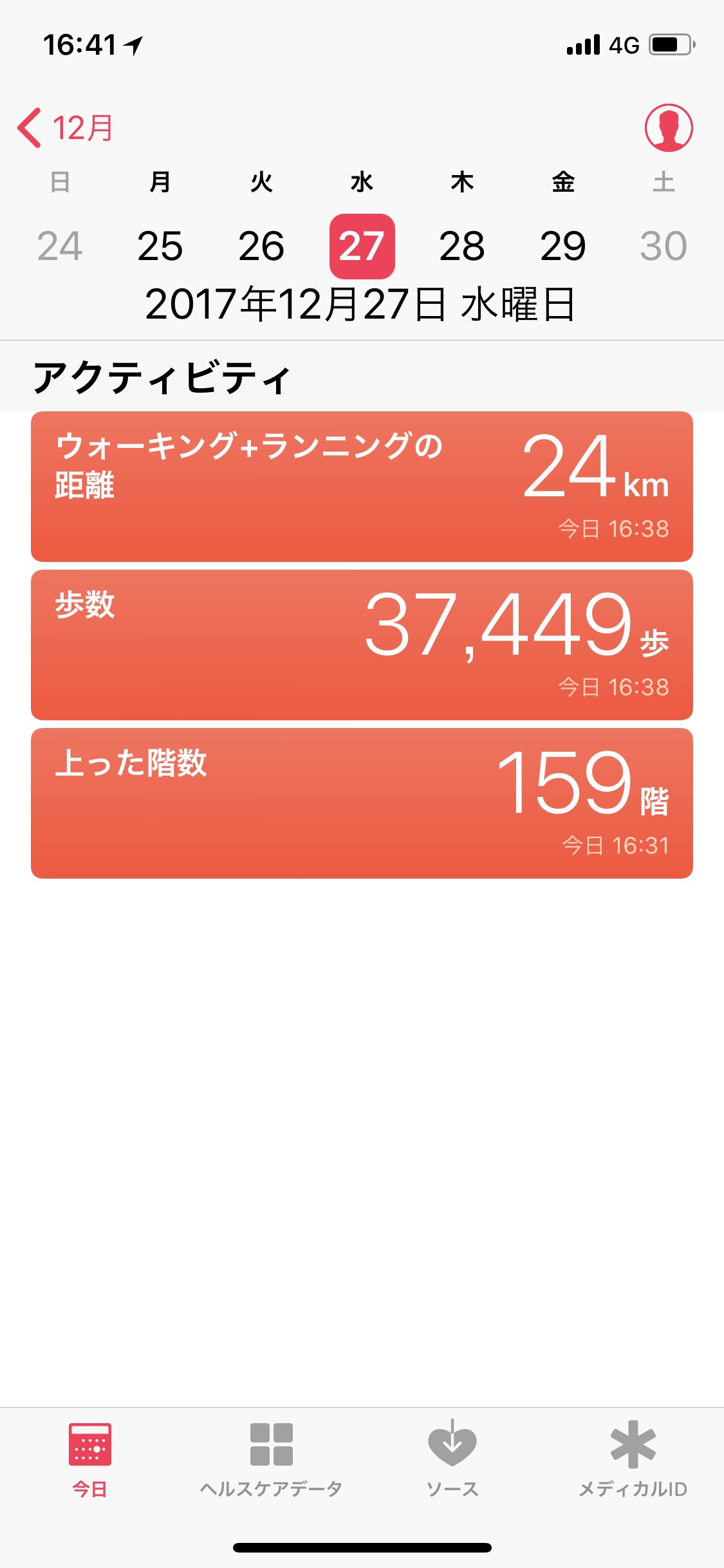
Task: Open the 歩数 steps card
Action: tap(362, 645)
